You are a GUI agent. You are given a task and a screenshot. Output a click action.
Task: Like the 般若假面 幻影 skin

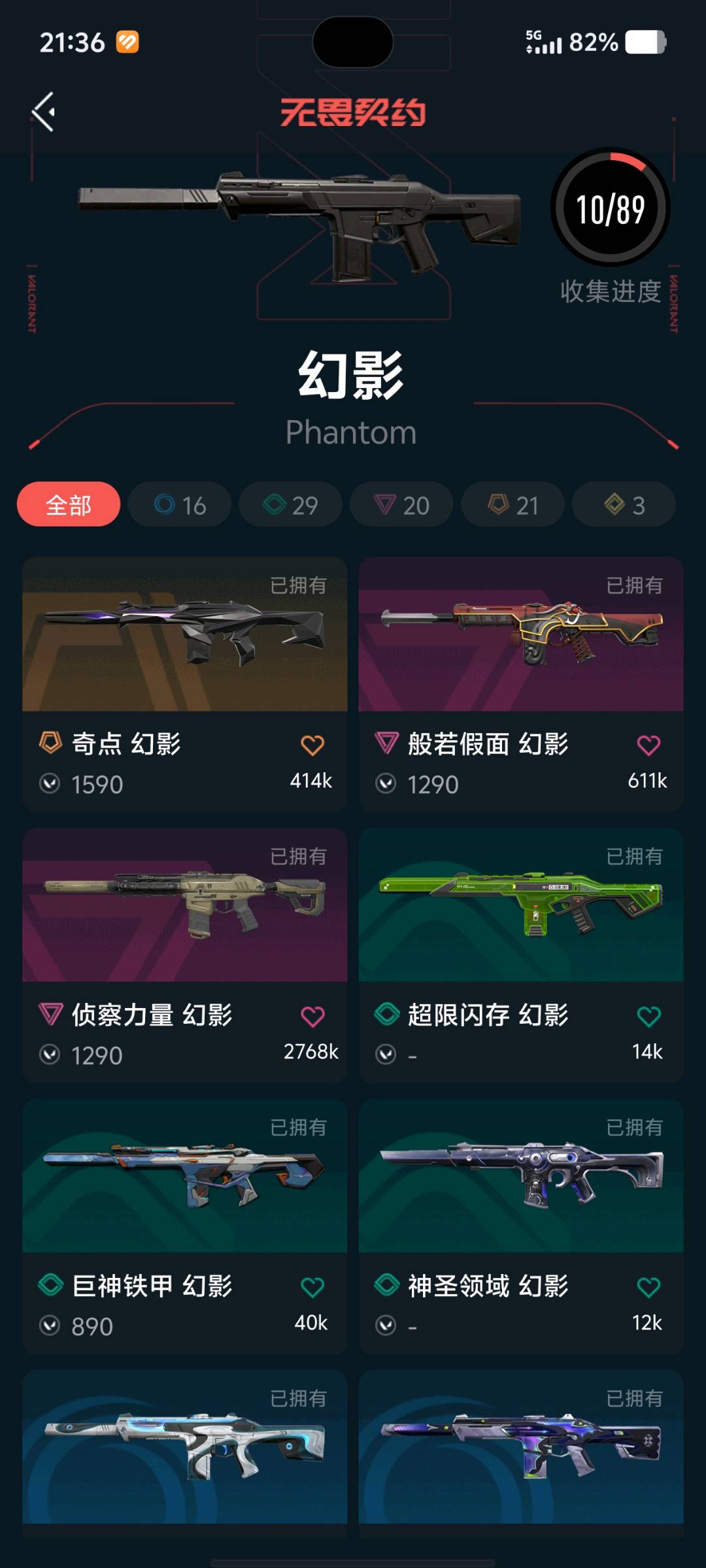648,745
